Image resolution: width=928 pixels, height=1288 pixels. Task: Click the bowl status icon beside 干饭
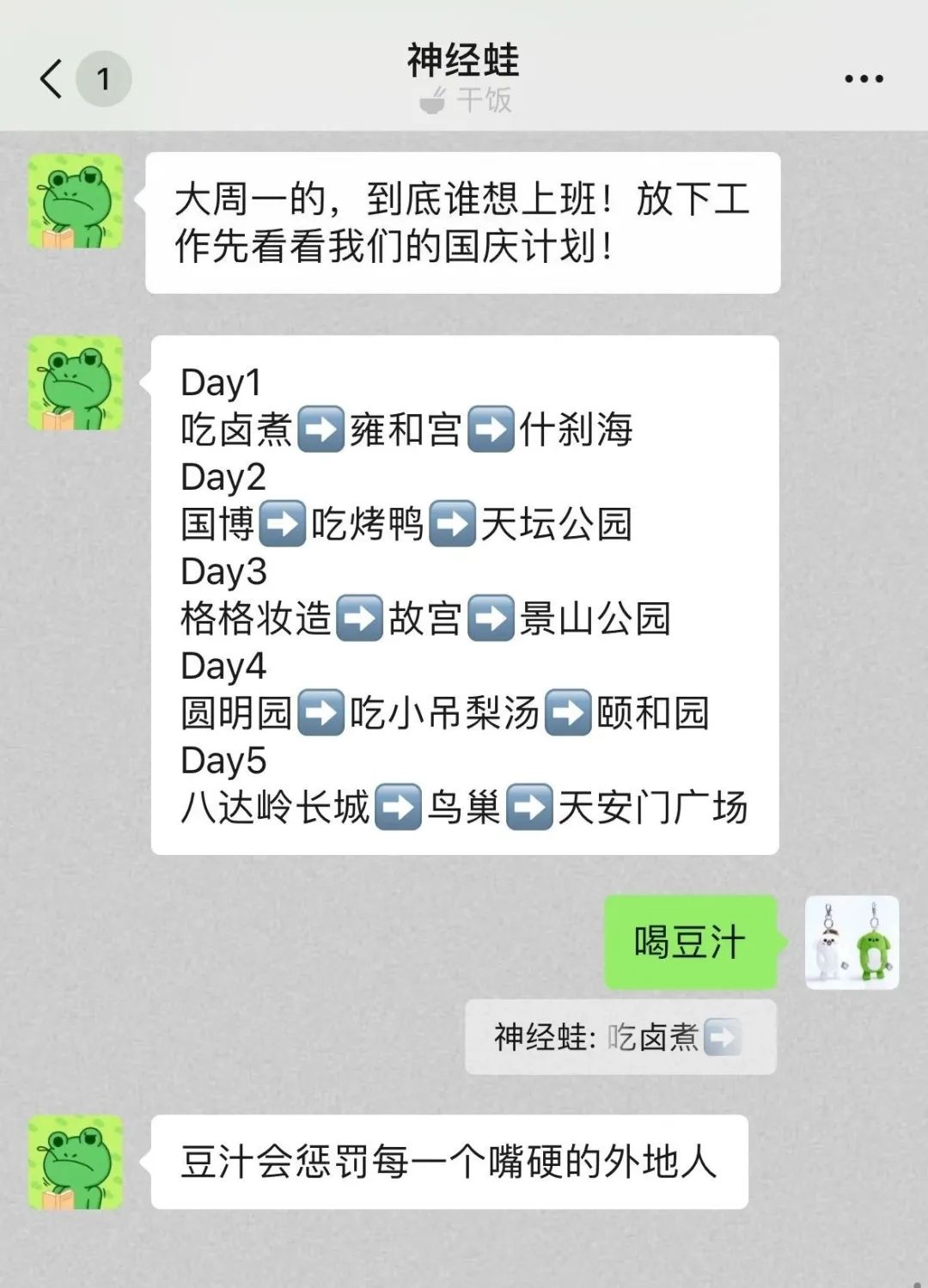pos(430,100)
